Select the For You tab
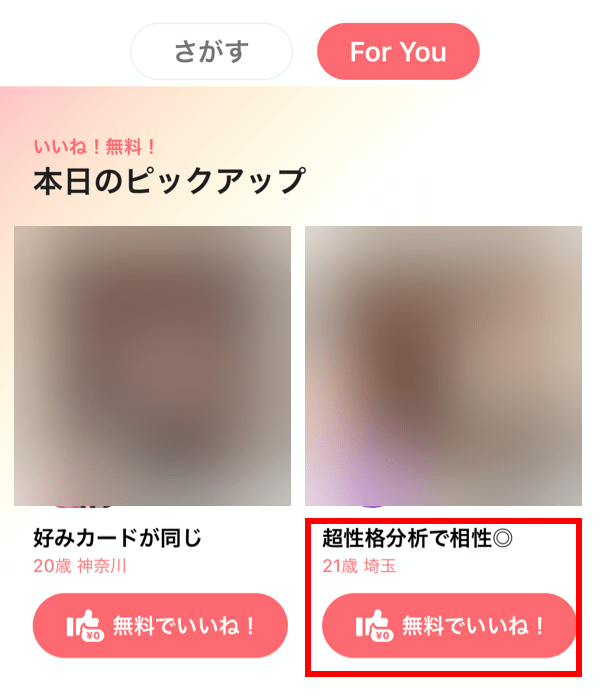Screen dimensions: 600x700 pyautogui.click(x=398, y=52)
